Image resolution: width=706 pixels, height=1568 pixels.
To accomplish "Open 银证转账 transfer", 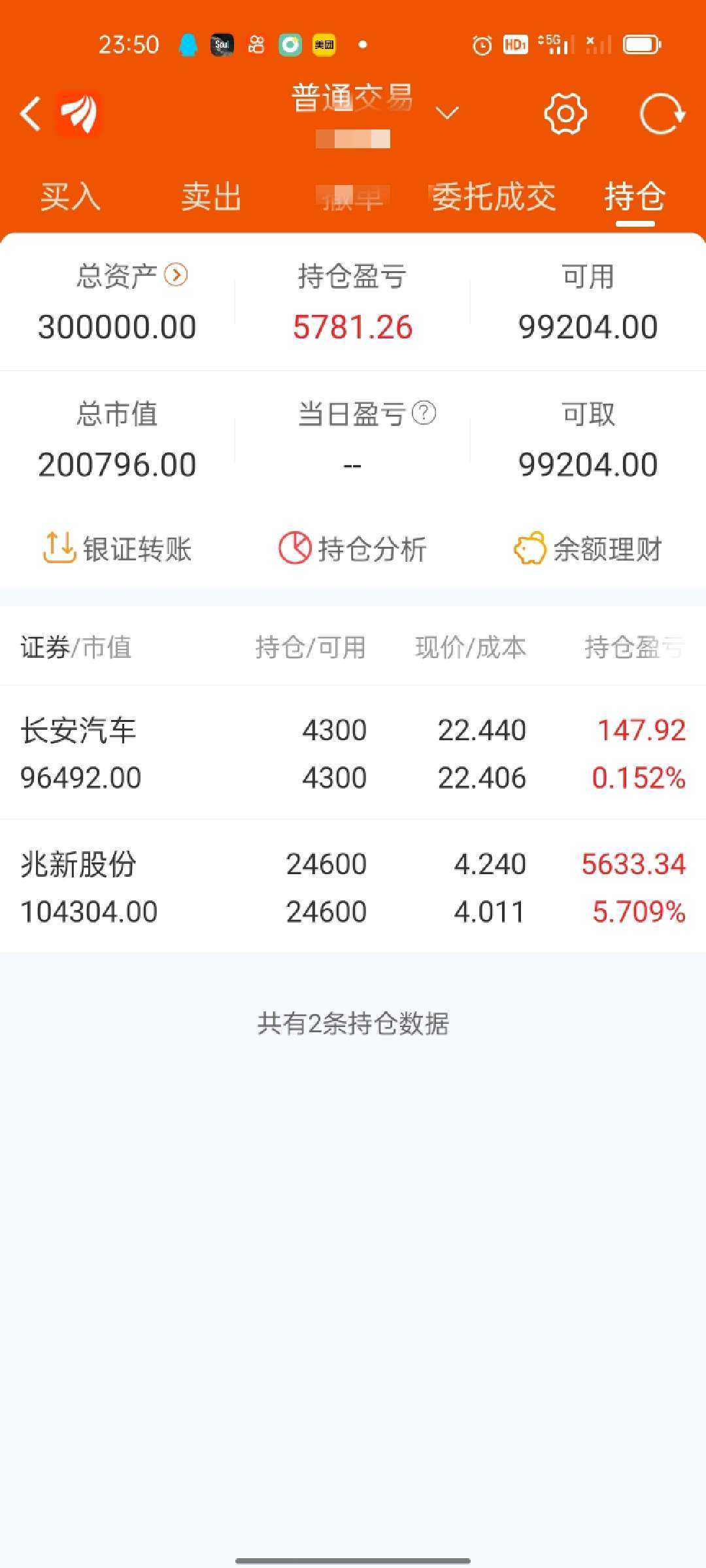I will [x=117, y=549].
